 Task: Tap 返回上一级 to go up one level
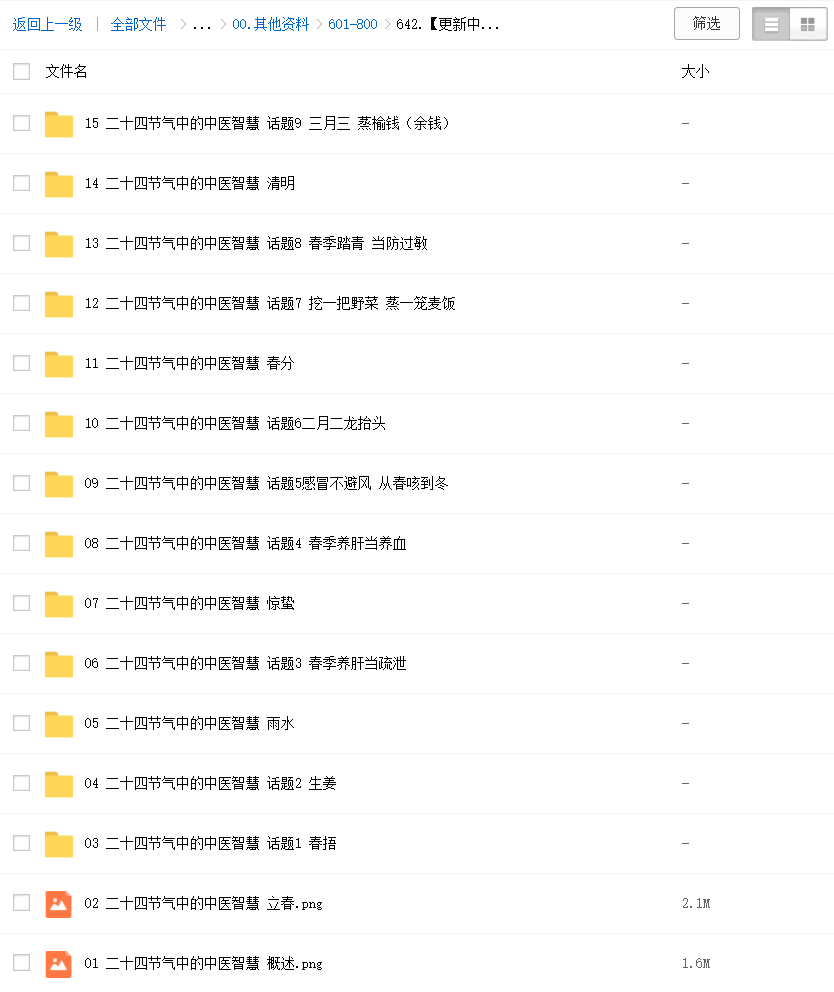tap(47, 24)
